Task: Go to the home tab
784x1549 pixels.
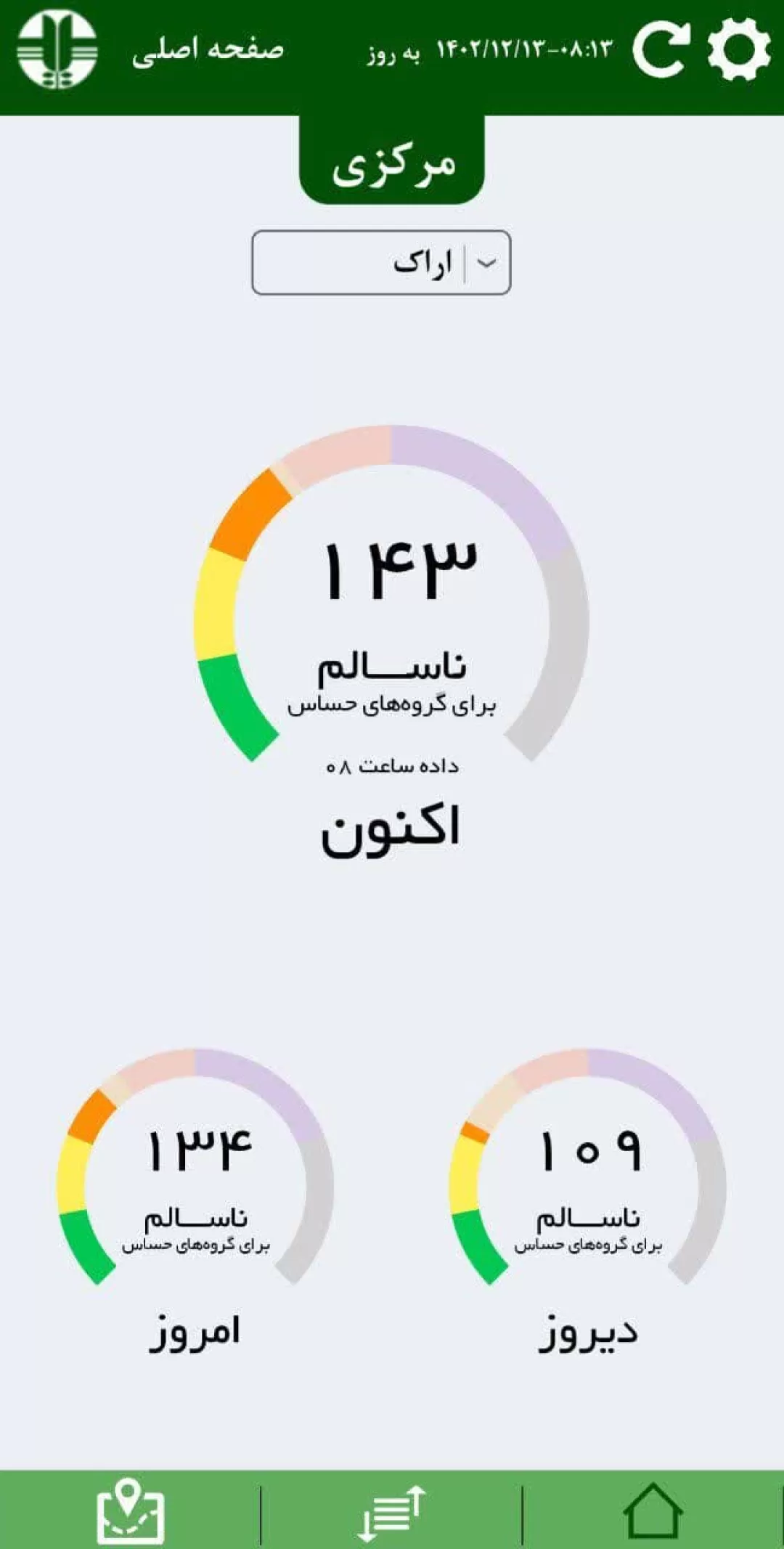Action: (653, 1511)
